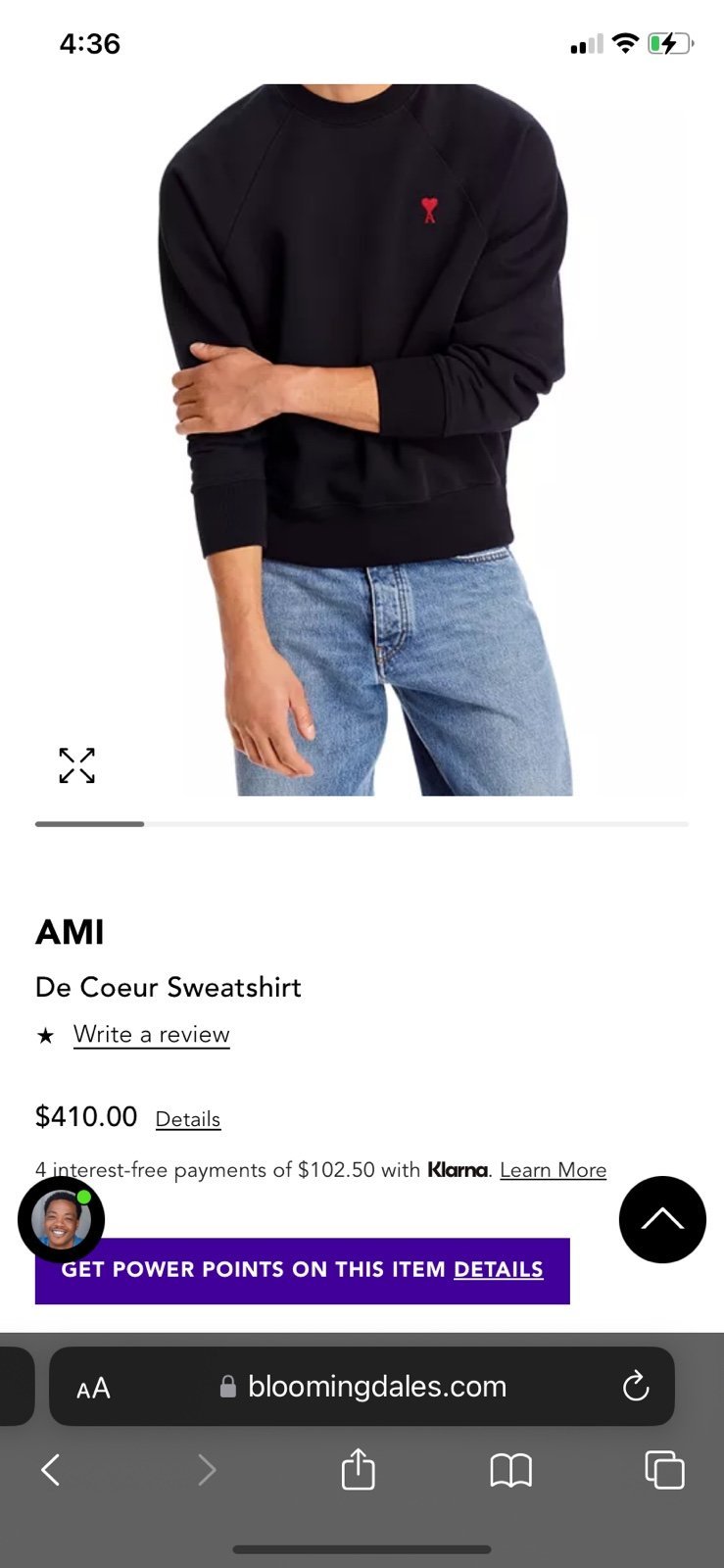Open DETAILS on the Power Points banner
724x1568 pixels.
click(498, 1269)
